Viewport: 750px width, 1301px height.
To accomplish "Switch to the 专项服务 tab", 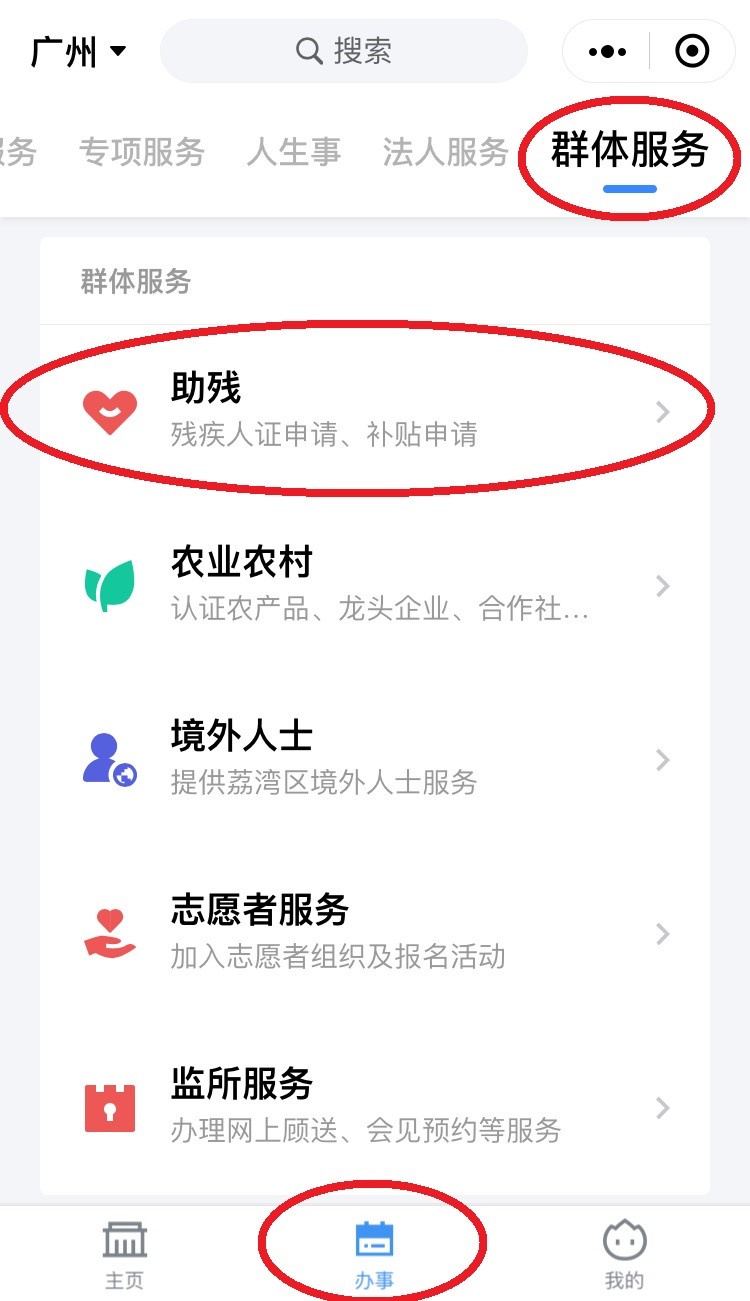I will 141,152.
